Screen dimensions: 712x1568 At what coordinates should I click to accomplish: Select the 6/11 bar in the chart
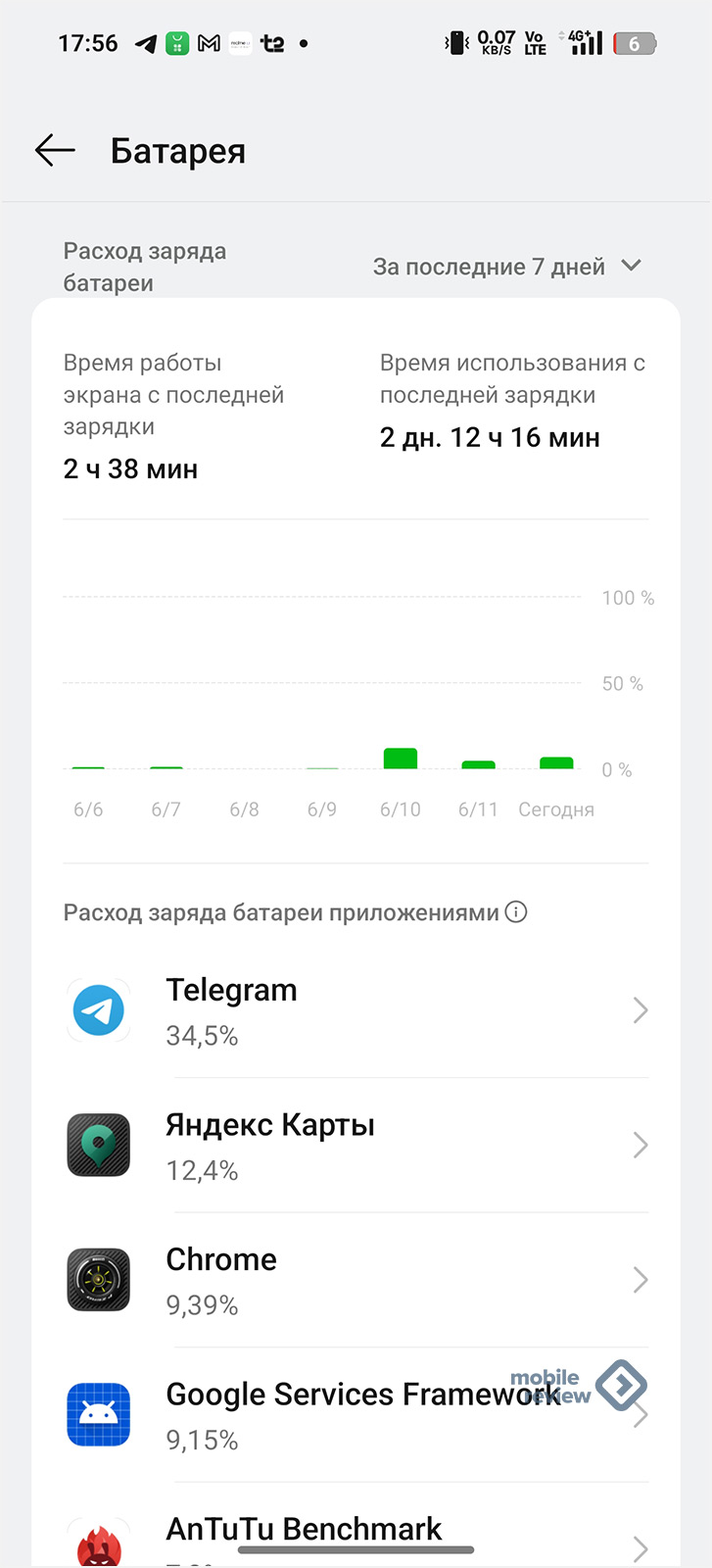(x=479, y=764)
